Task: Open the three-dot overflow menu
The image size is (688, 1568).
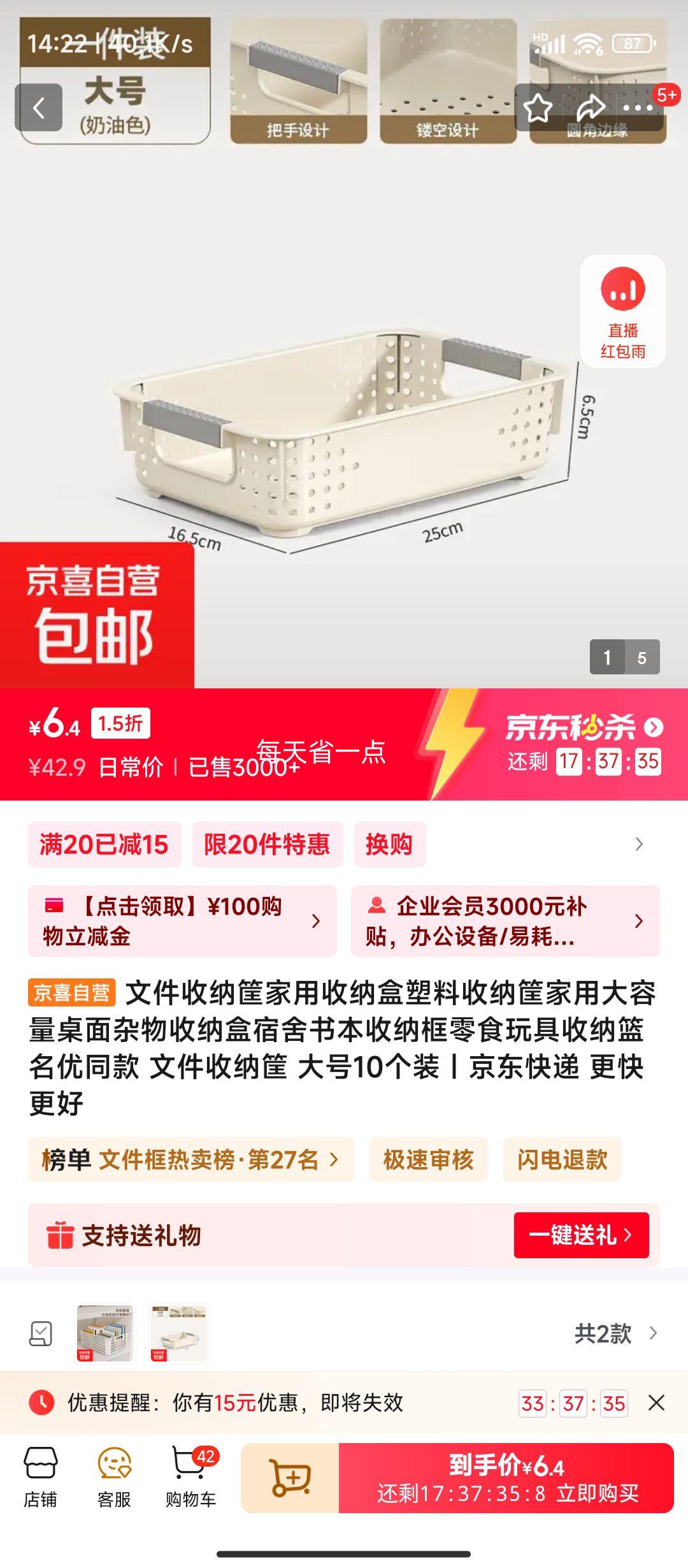Action: tap(638, 108)
